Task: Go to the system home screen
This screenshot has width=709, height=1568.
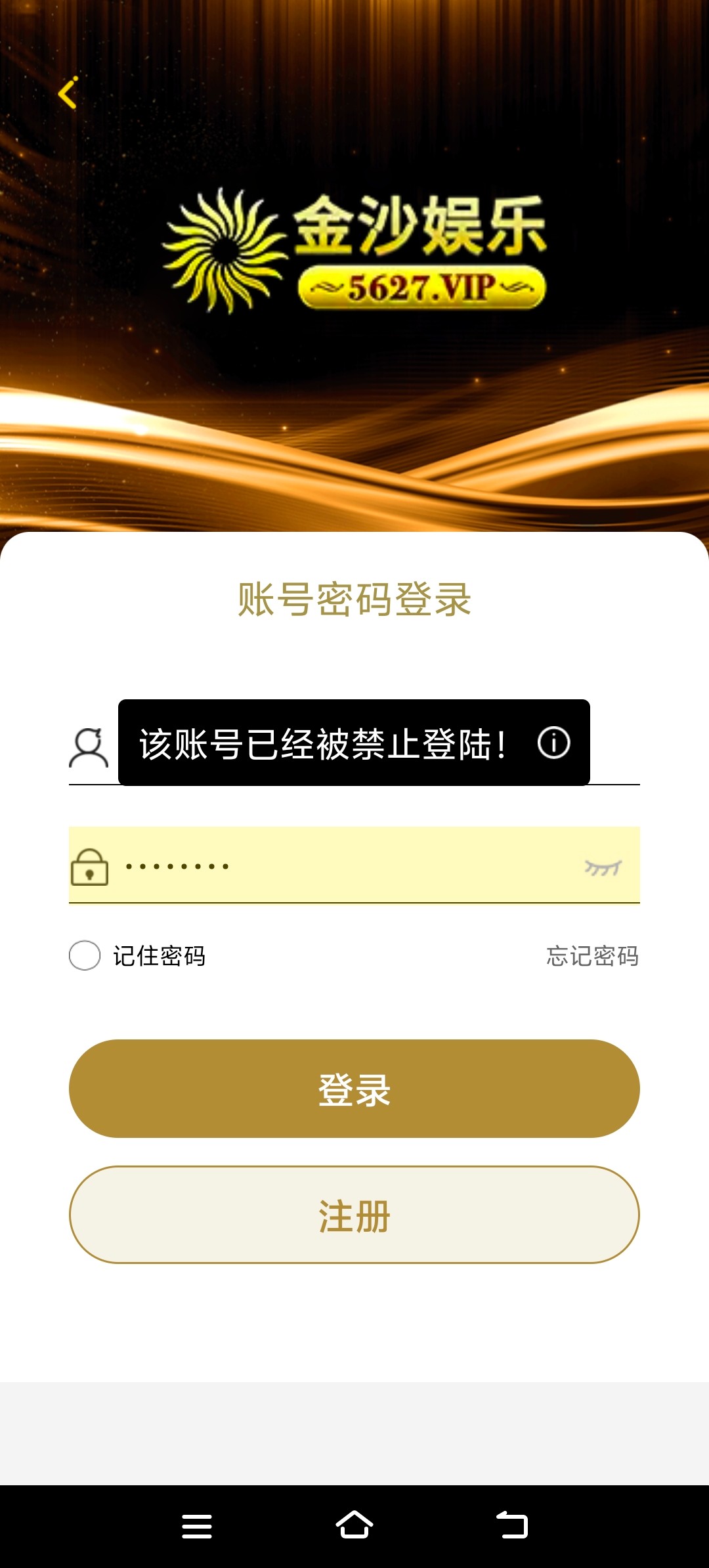Action: pyautogui.click(x=354, y=1525)
